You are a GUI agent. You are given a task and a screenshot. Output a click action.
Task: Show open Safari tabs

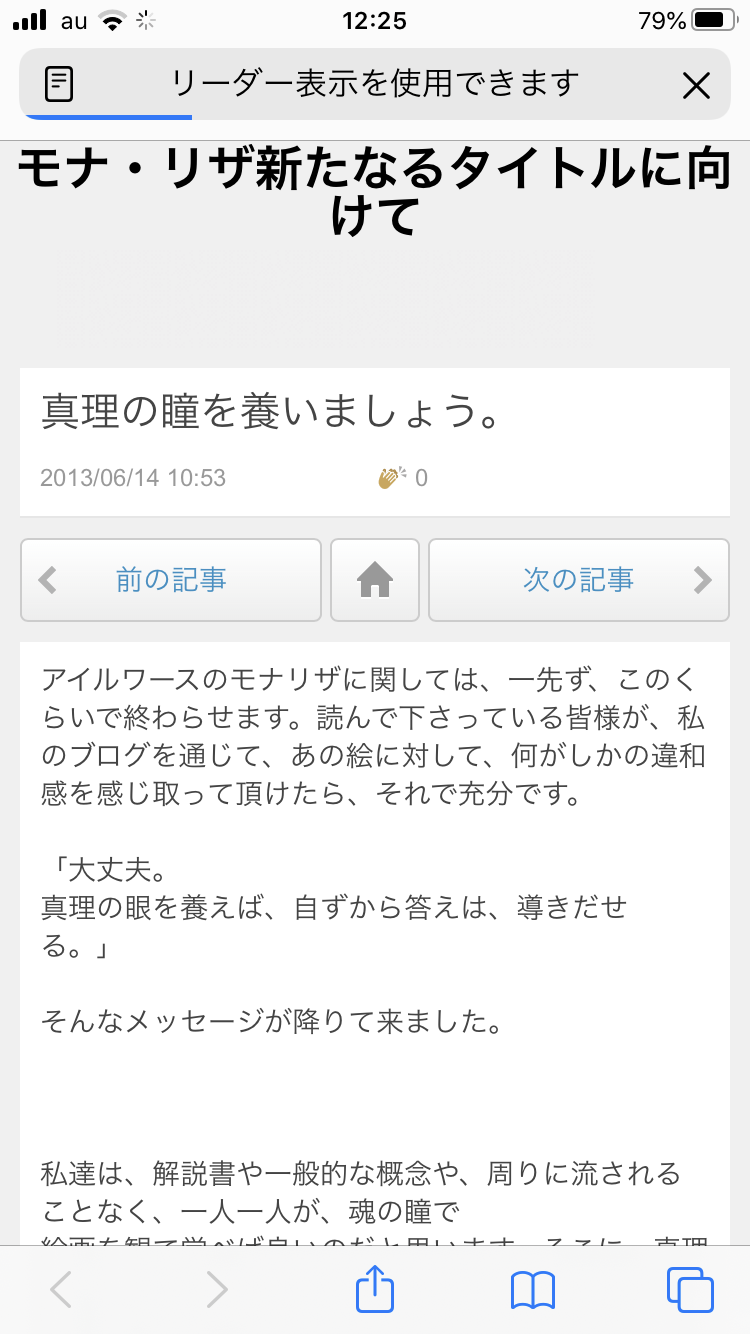690,1290
